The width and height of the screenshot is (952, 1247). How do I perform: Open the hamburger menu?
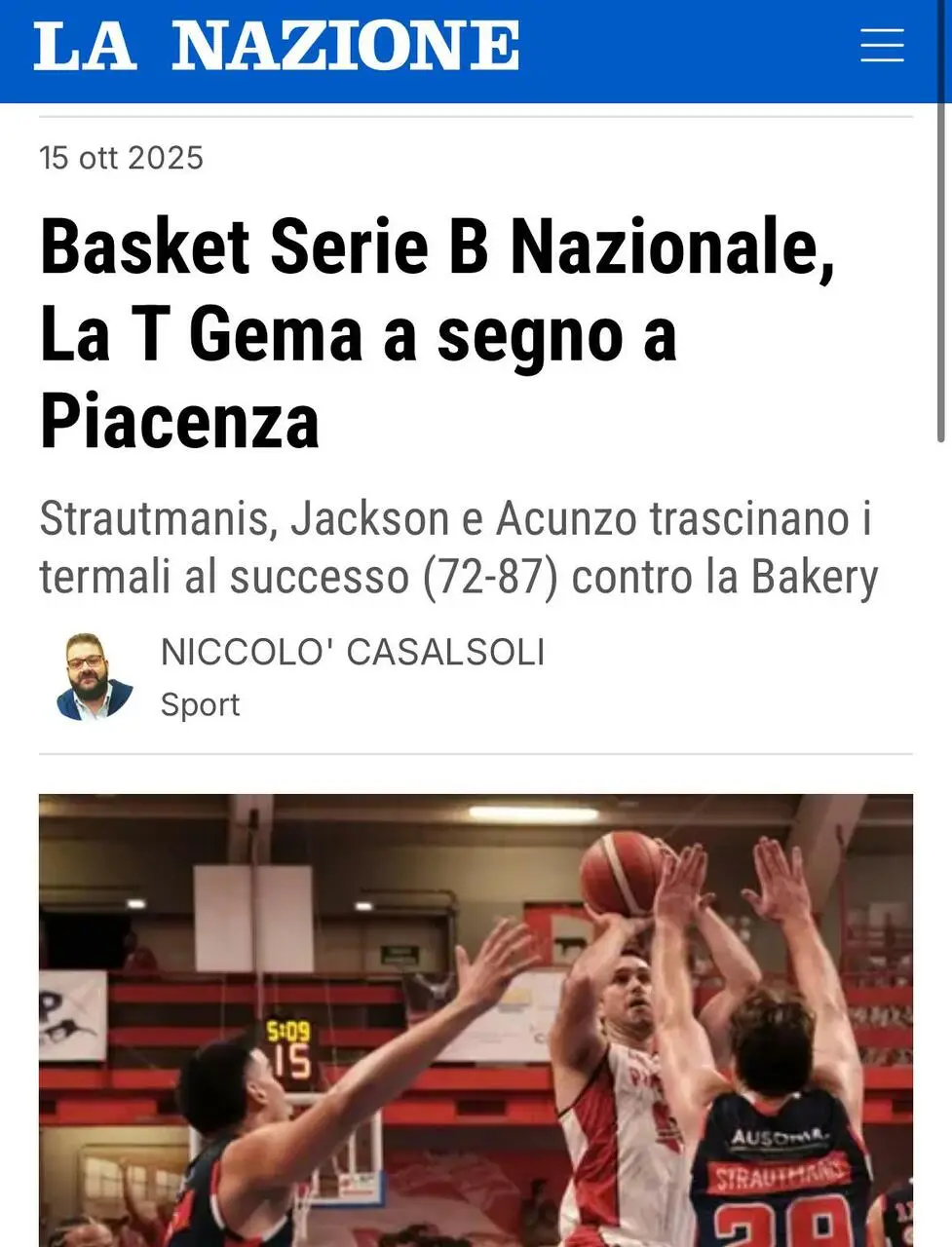pyautogui.click(x=882, y=46)
